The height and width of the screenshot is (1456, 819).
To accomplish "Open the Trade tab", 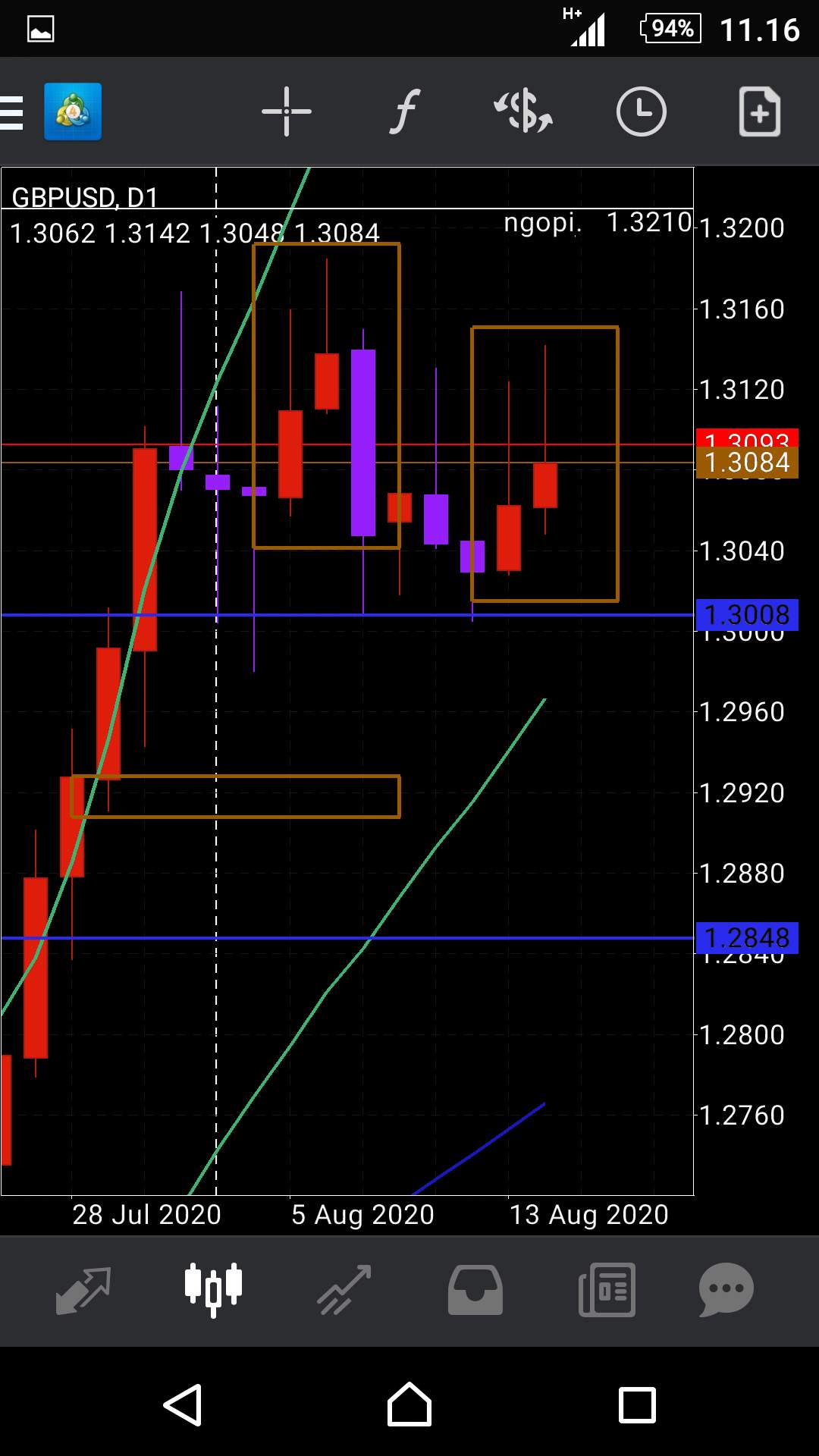I will tap(344, 1289).
